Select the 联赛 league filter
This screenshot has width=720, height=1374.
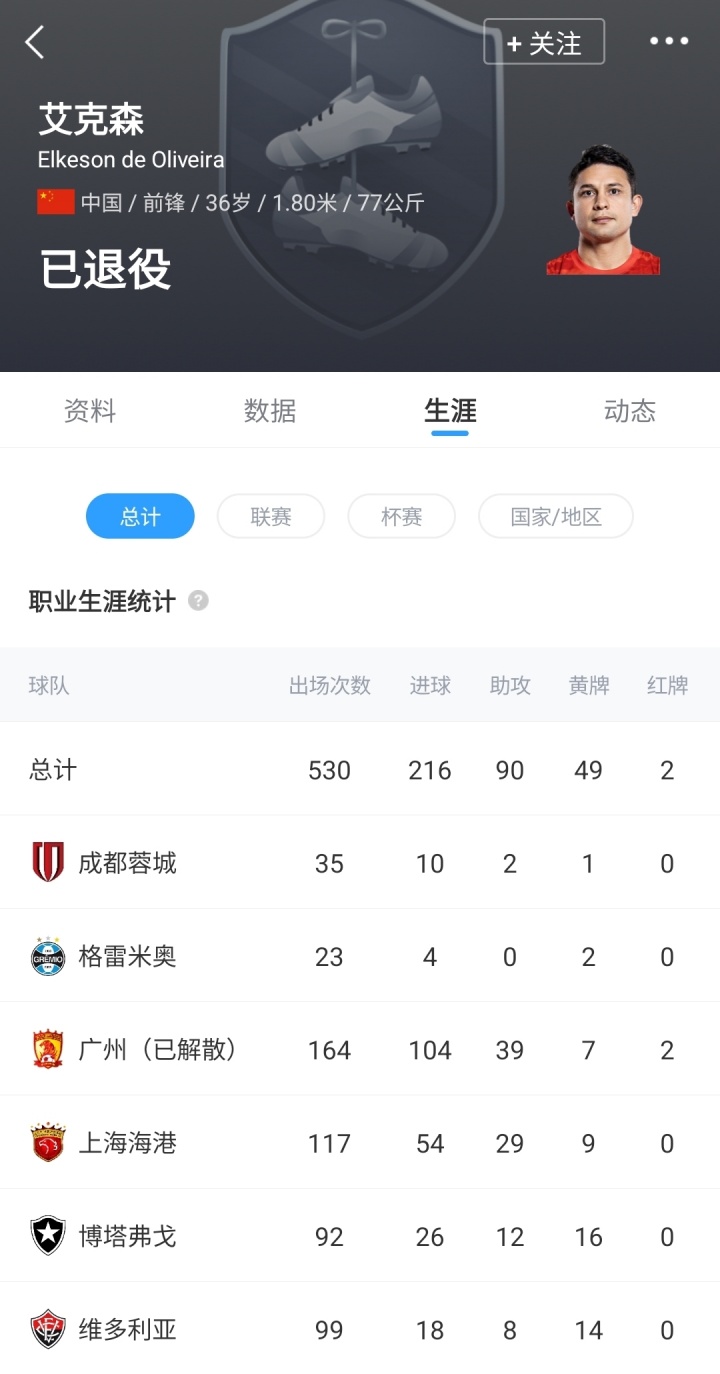270,516
